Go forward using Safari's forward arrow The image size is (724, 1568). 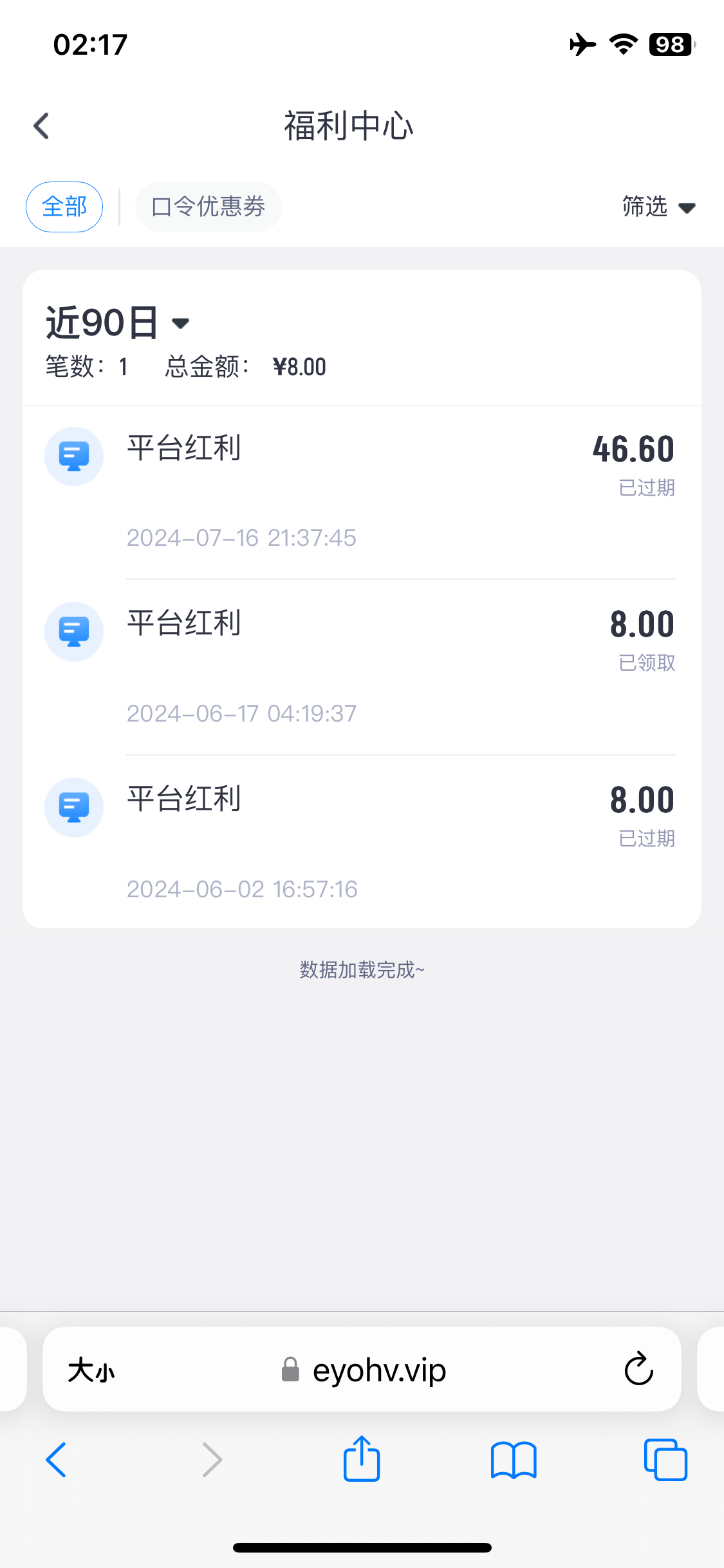[x=212, y=1460]
